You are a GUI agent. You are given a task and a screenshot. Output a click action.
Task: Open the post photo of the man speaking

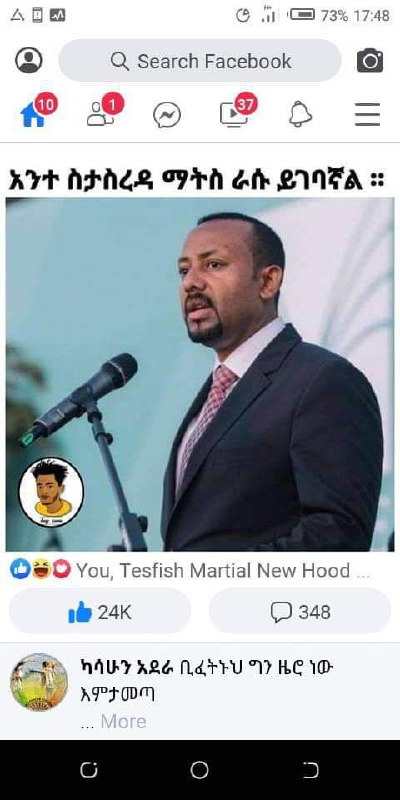click(200, 374)
